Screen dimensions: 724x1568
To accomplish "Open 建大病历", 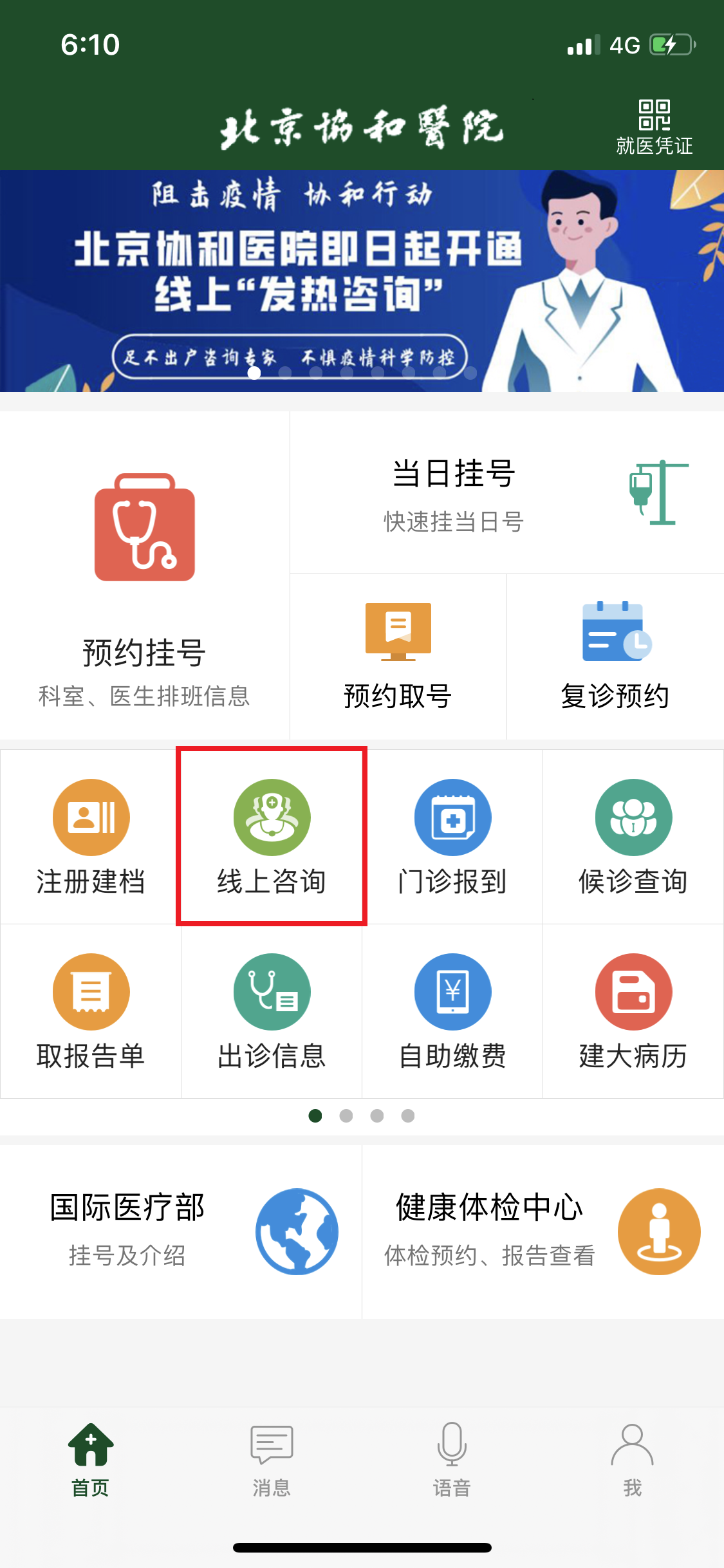I will (633, 1011).
